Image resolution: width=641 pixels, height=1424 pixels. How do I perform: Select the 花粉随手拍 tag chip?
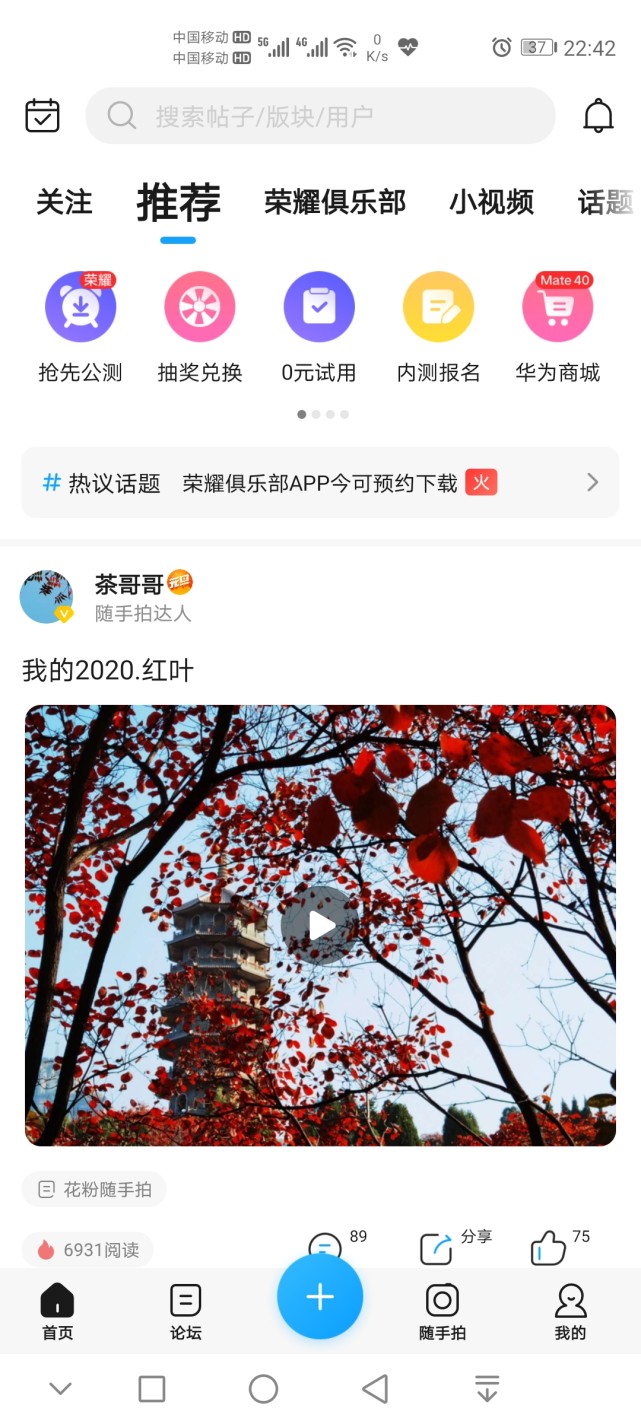coord(94,1189)
